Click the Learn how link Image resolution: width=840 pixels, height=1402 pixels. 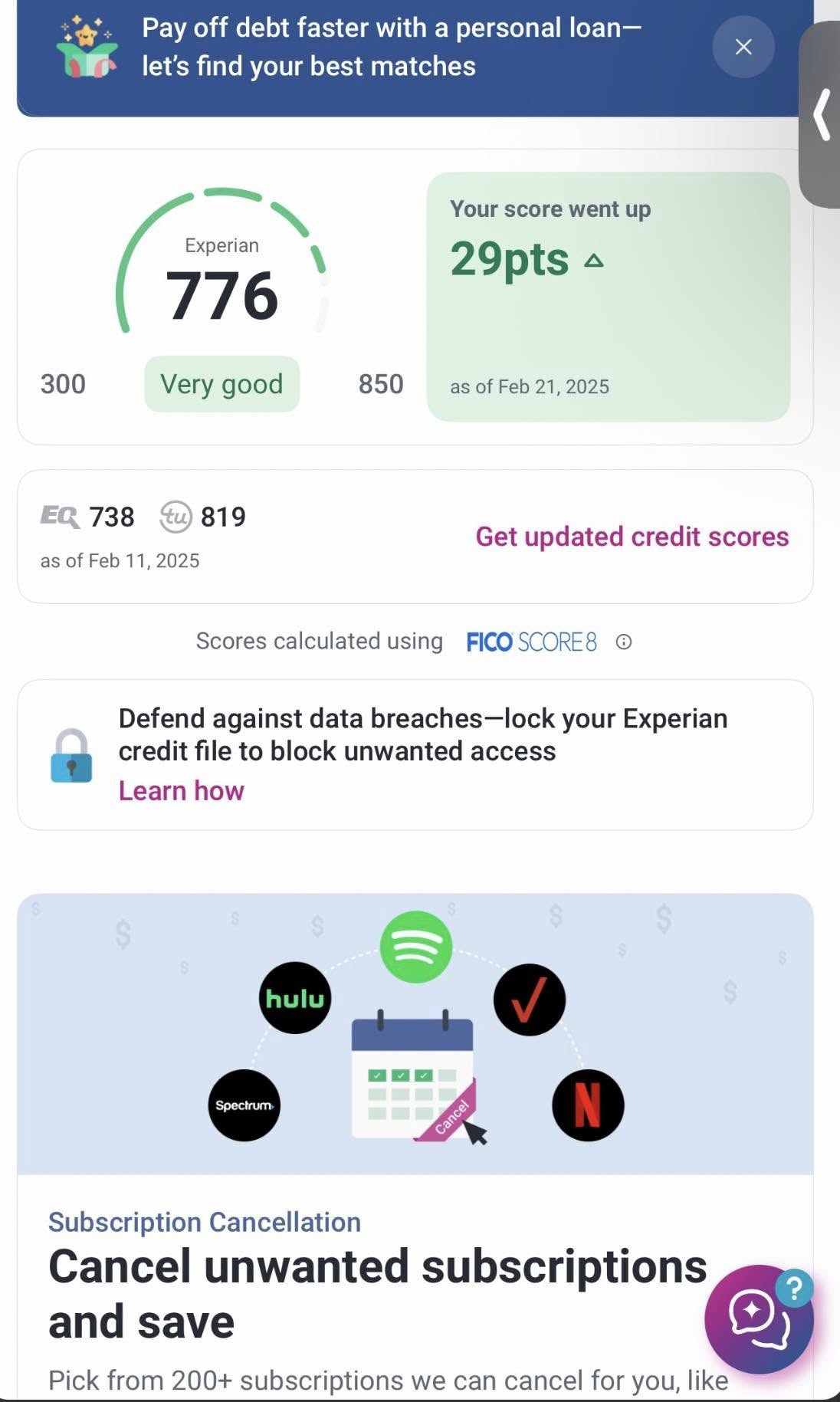tap(180, 790)
